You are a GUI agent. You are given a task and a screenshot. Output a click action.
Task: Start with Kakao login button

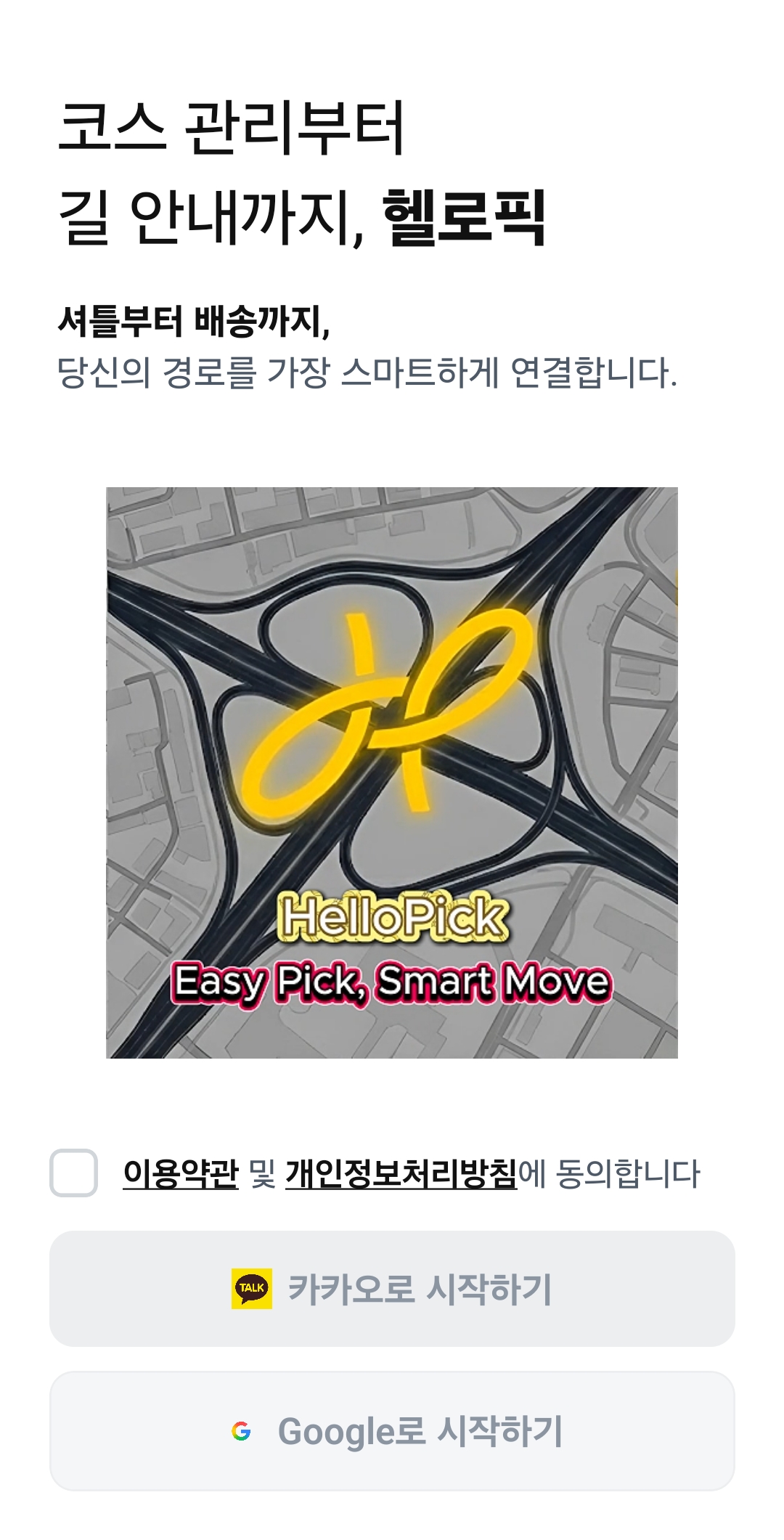pos(392,1289)
